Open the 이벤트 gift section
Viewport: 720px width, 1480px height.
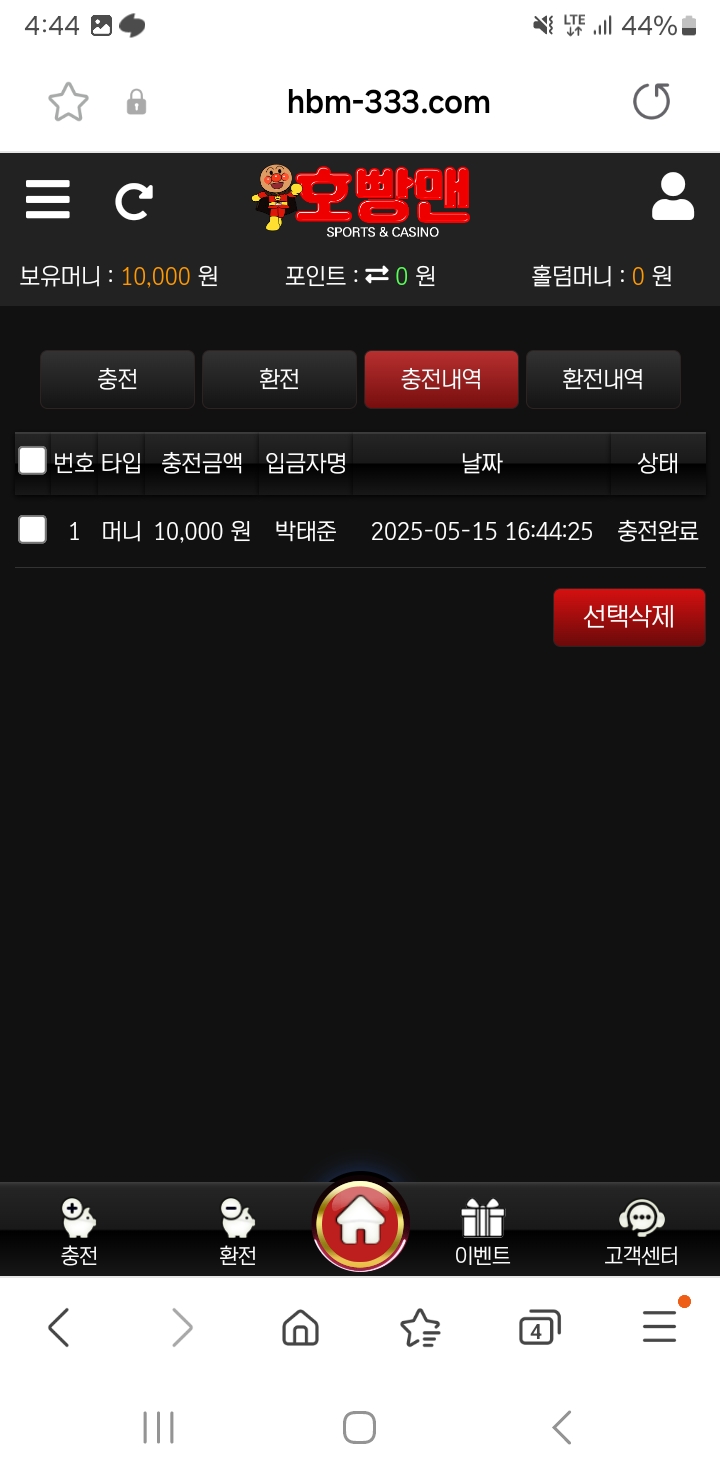(483, 1233)
